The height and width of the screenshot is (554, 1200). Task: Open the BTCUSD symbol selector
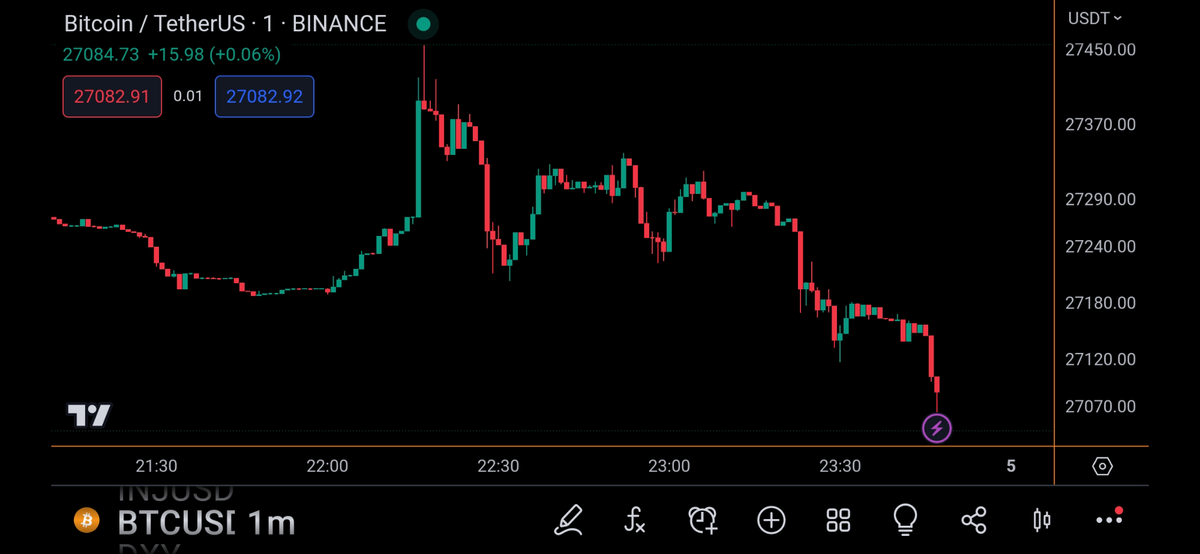tap(175, 521)
